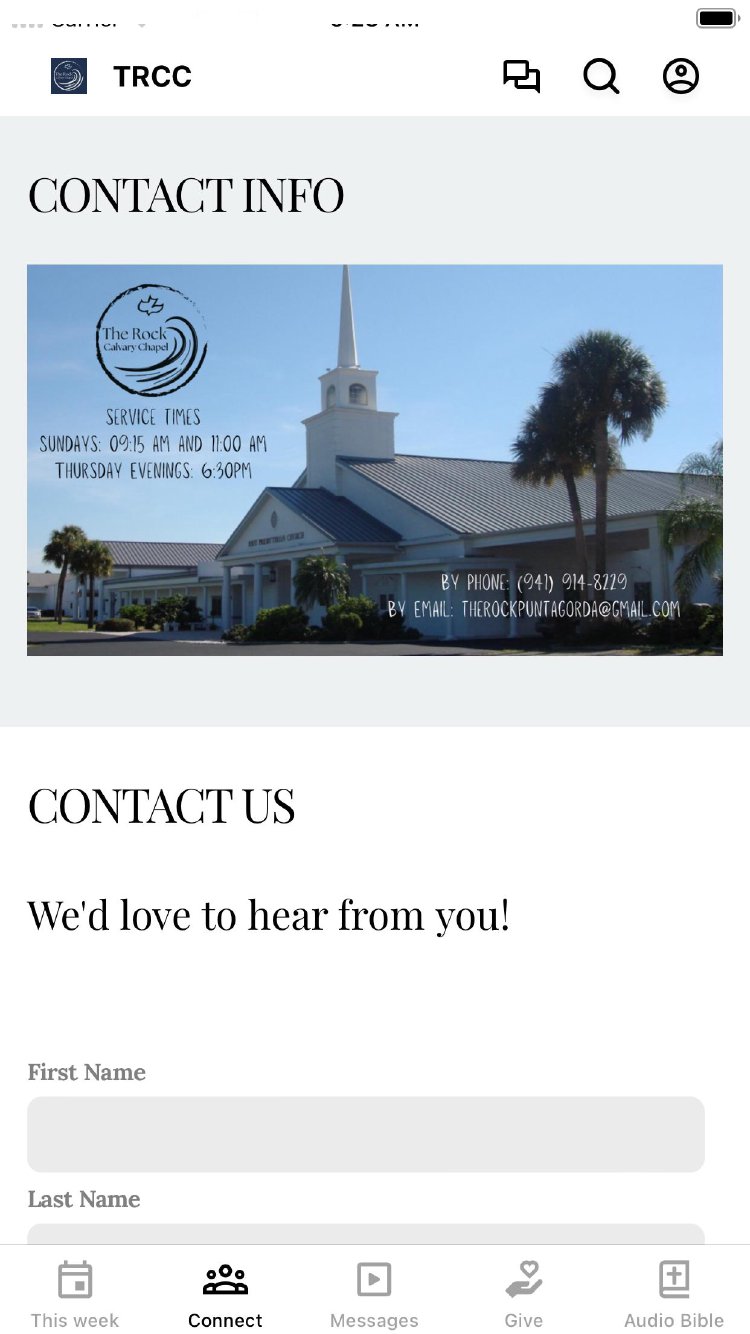The height and width of the screenshot is (1334, 750).
Task: Go to the Messages tab
Action: (374, 1293)
